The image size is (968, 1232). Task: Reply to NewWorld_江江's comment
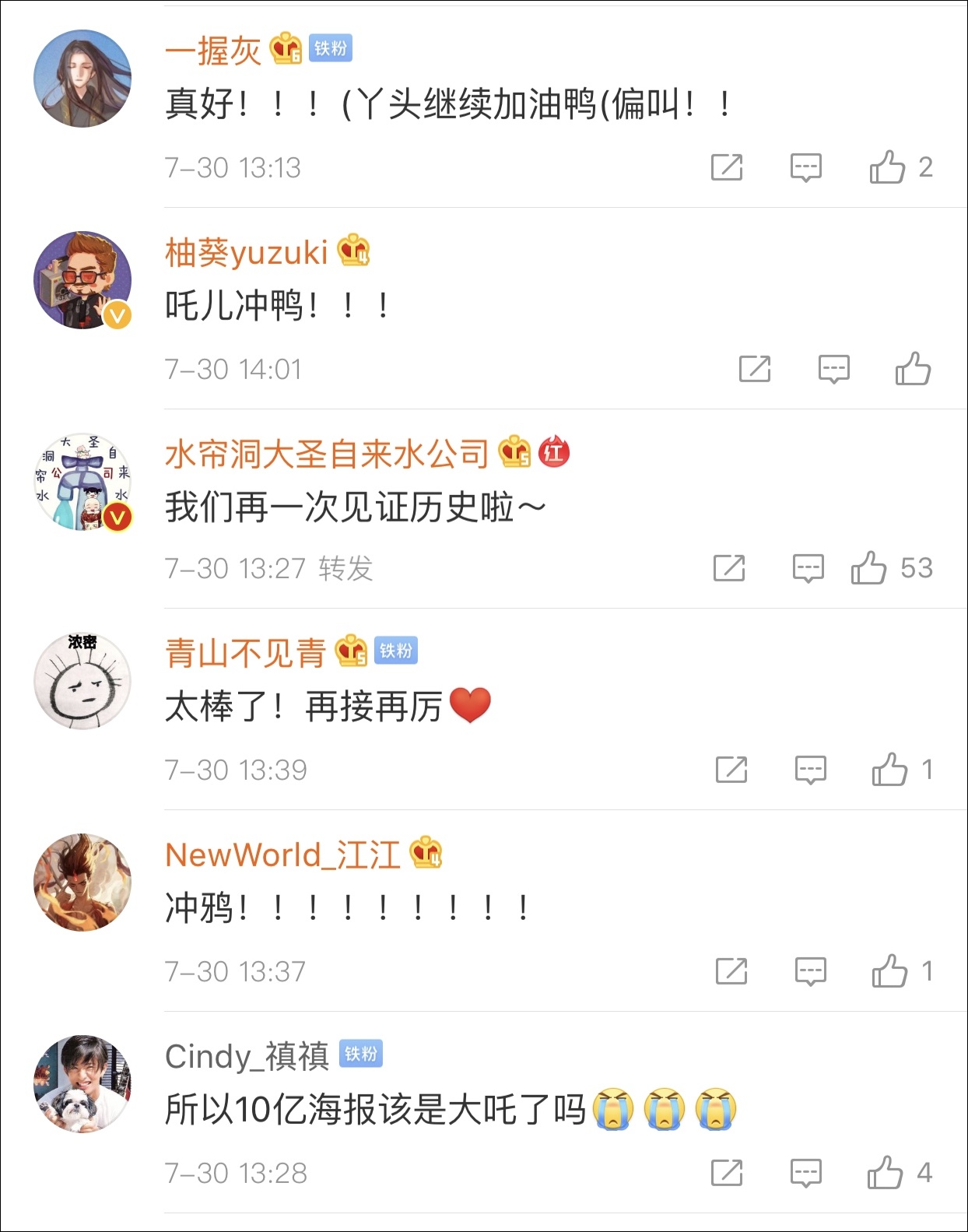pos(810,971)
